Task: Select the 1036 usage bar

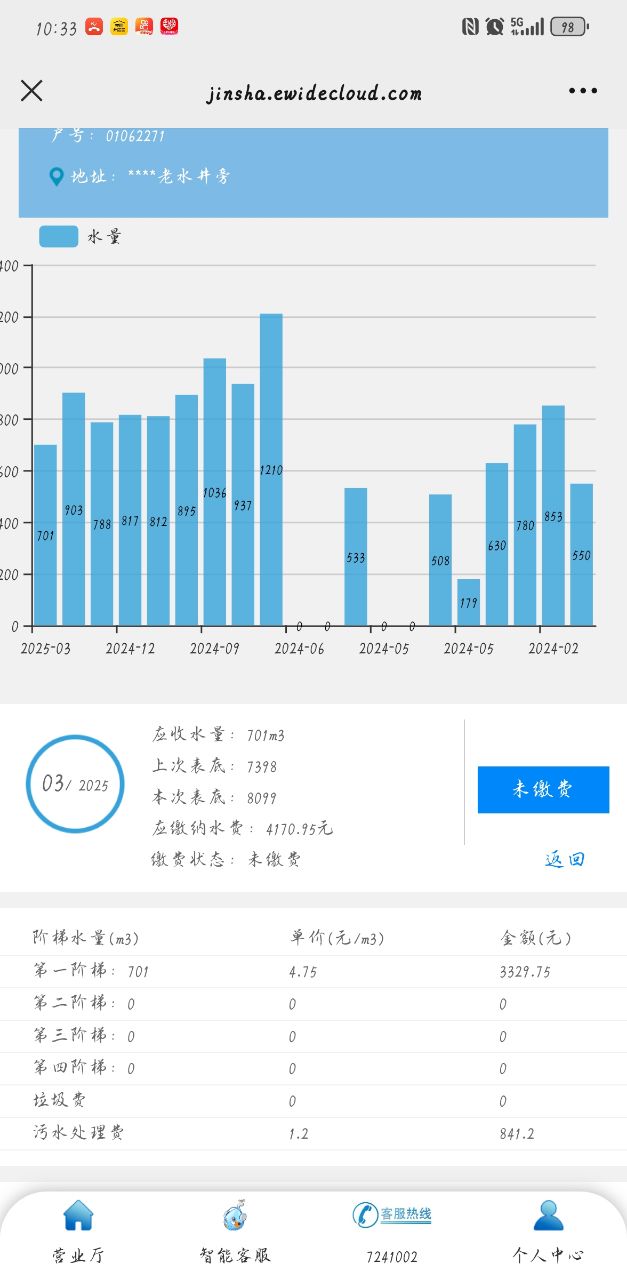Action: coord(215,492)
